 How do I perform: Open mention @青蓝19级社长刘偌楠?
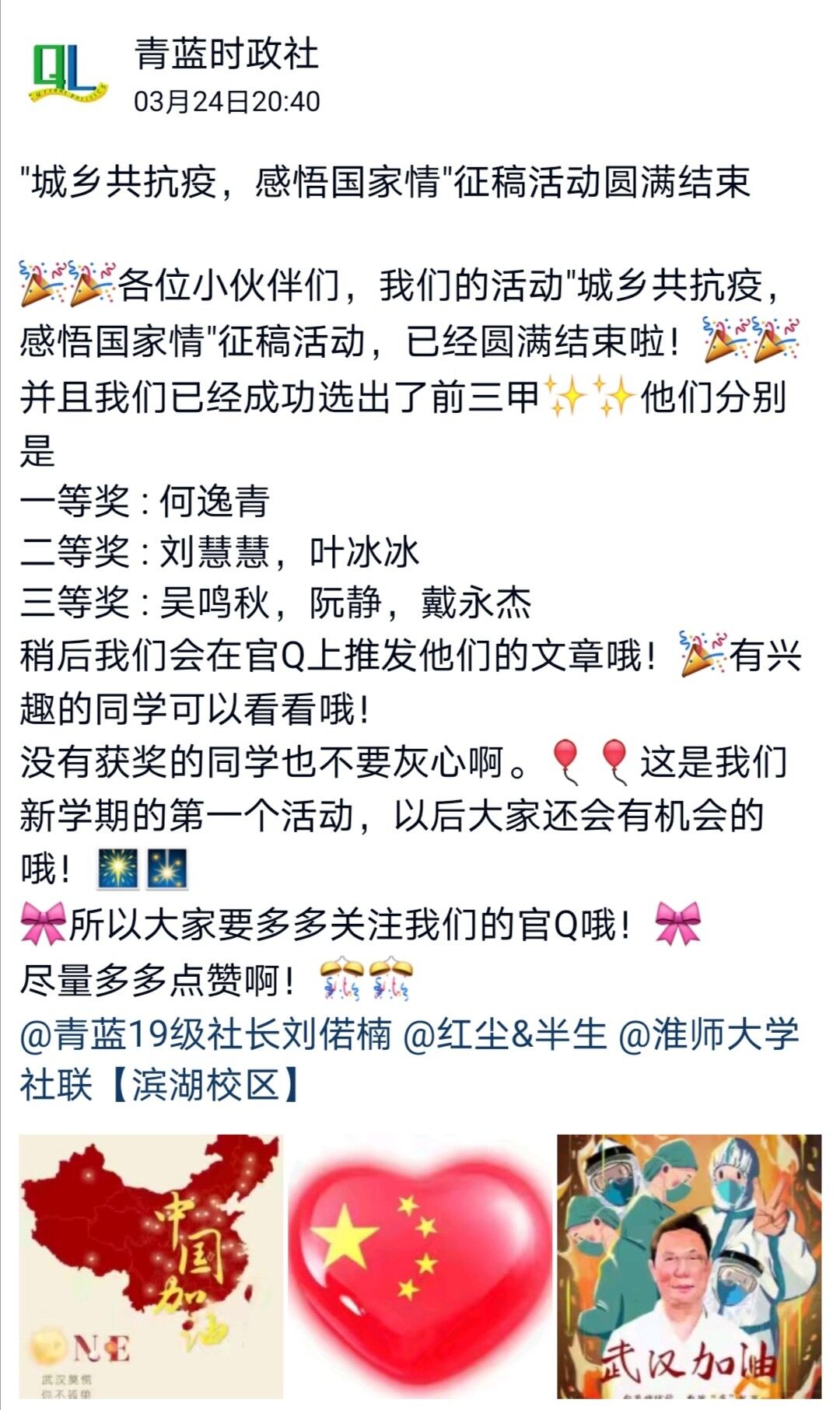tap(205, 1034)
